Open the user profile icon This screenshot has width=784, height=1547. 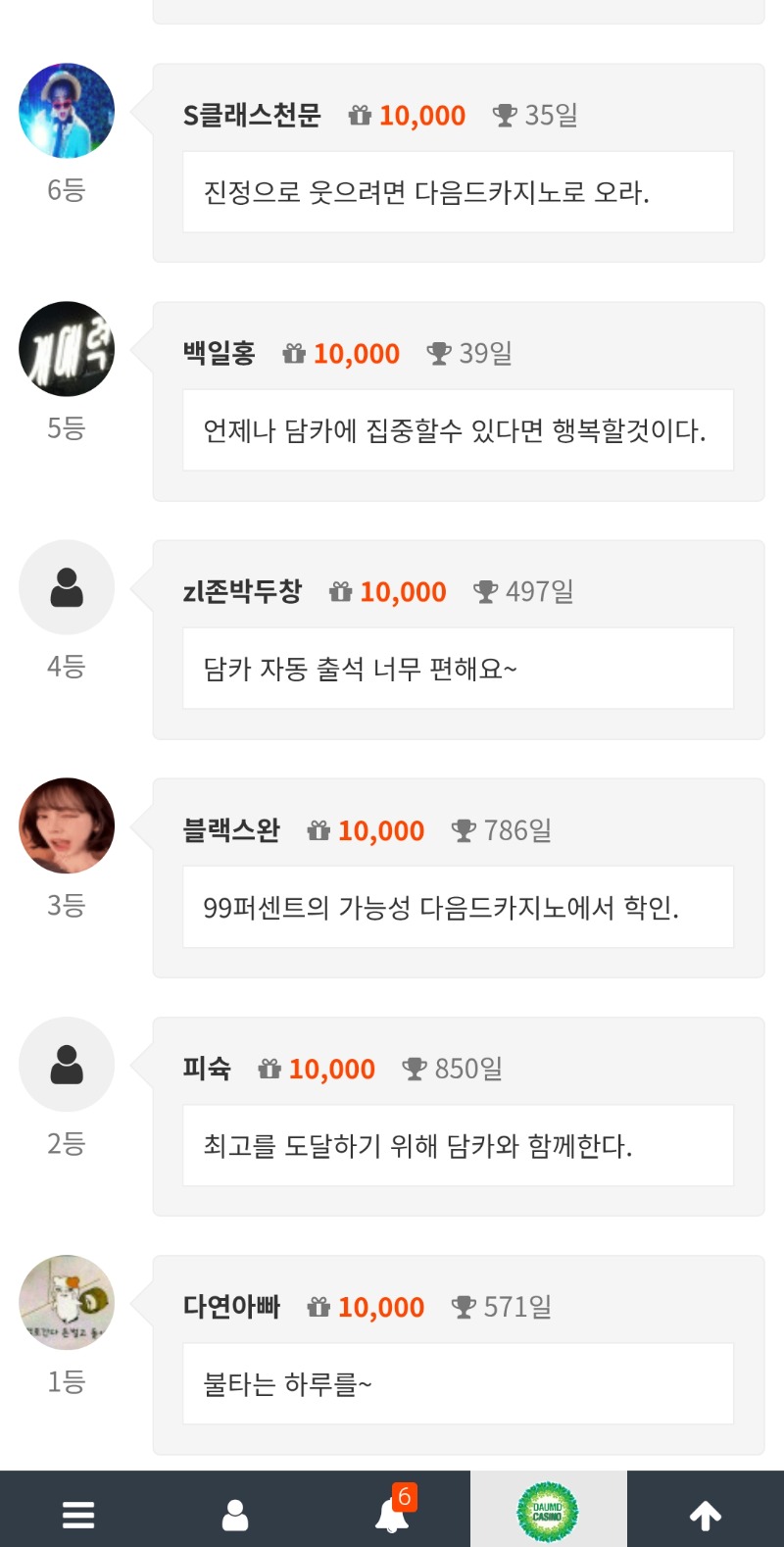[235, 1515]
